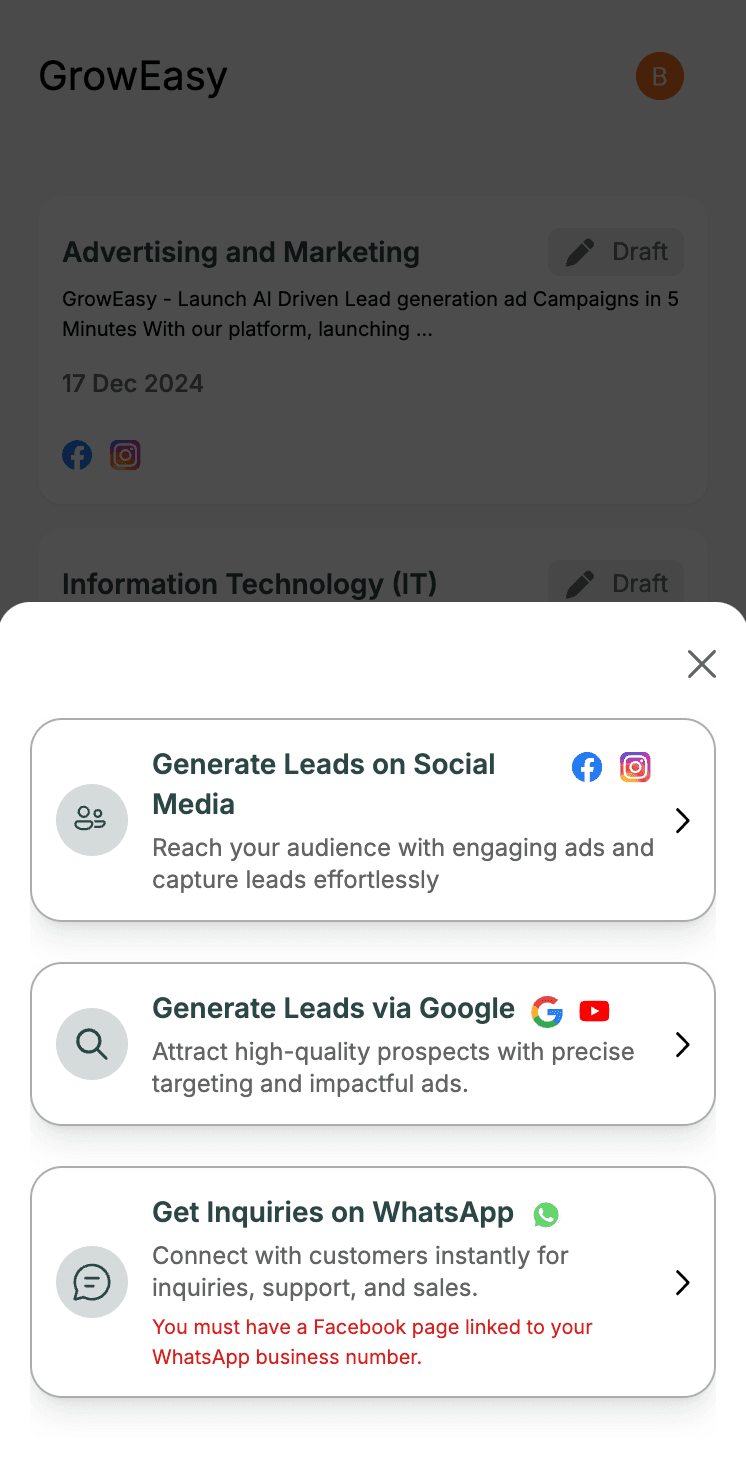This screenshot has width=746, height=1484.
Task: Choose Generate Leads via Google option
Action: coord(372,1044)
